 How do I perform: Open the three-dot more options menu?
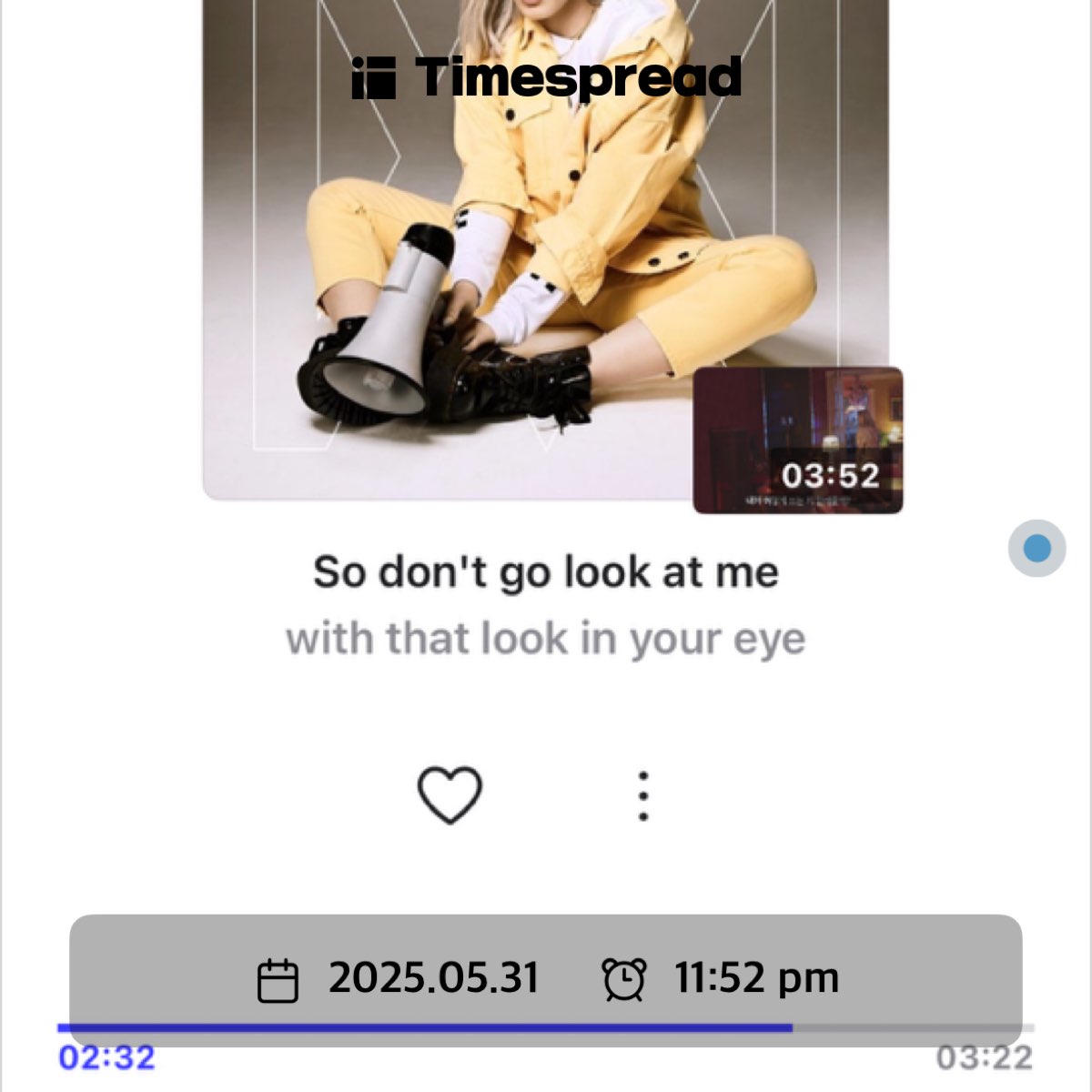click(643, 796)
